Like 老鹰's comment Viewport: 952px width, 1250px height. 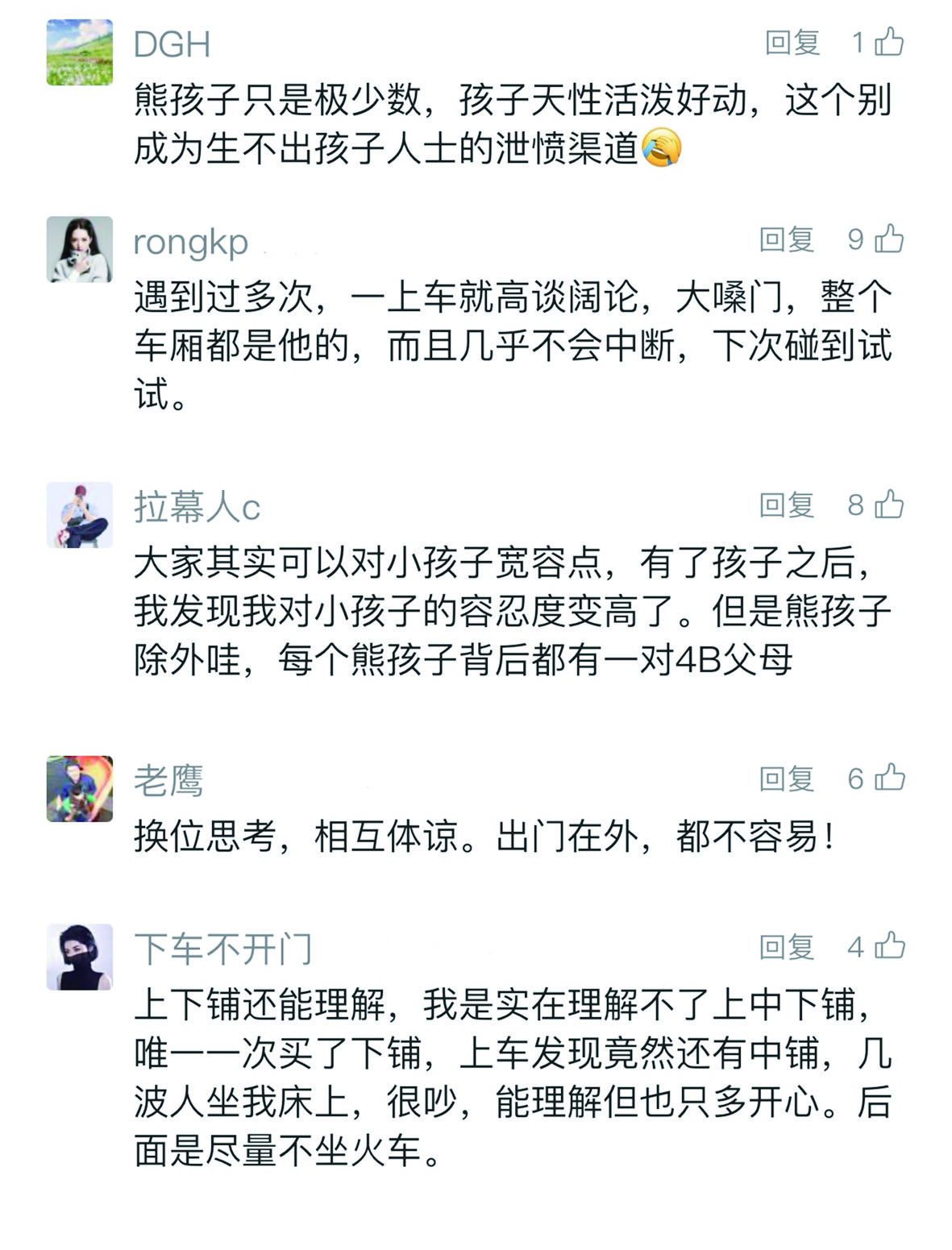(x=889, y=778)
